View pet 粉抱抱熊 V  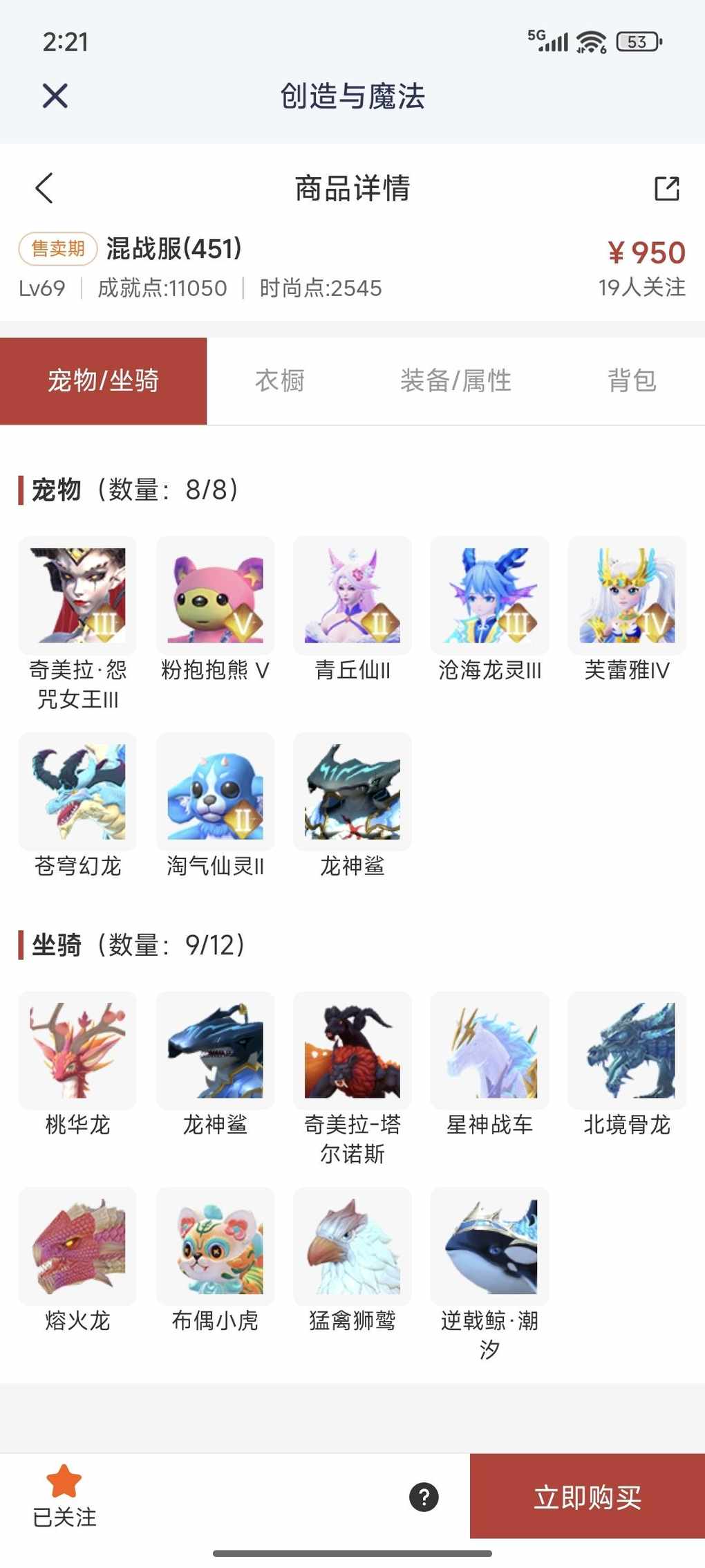tap(215, 596)
